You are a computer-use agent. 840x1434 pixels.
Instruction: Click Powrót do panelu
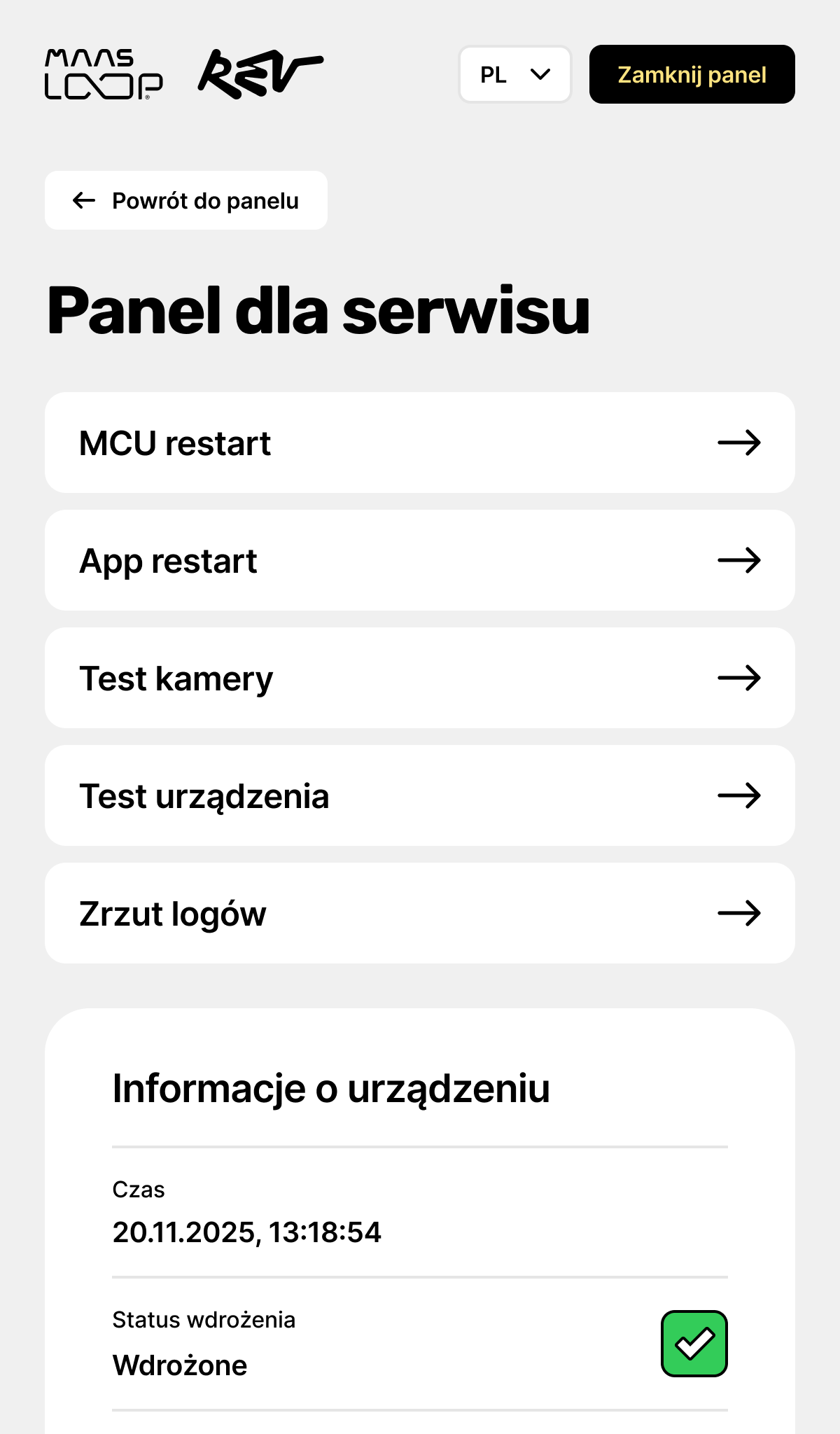(x=185, y=200)
